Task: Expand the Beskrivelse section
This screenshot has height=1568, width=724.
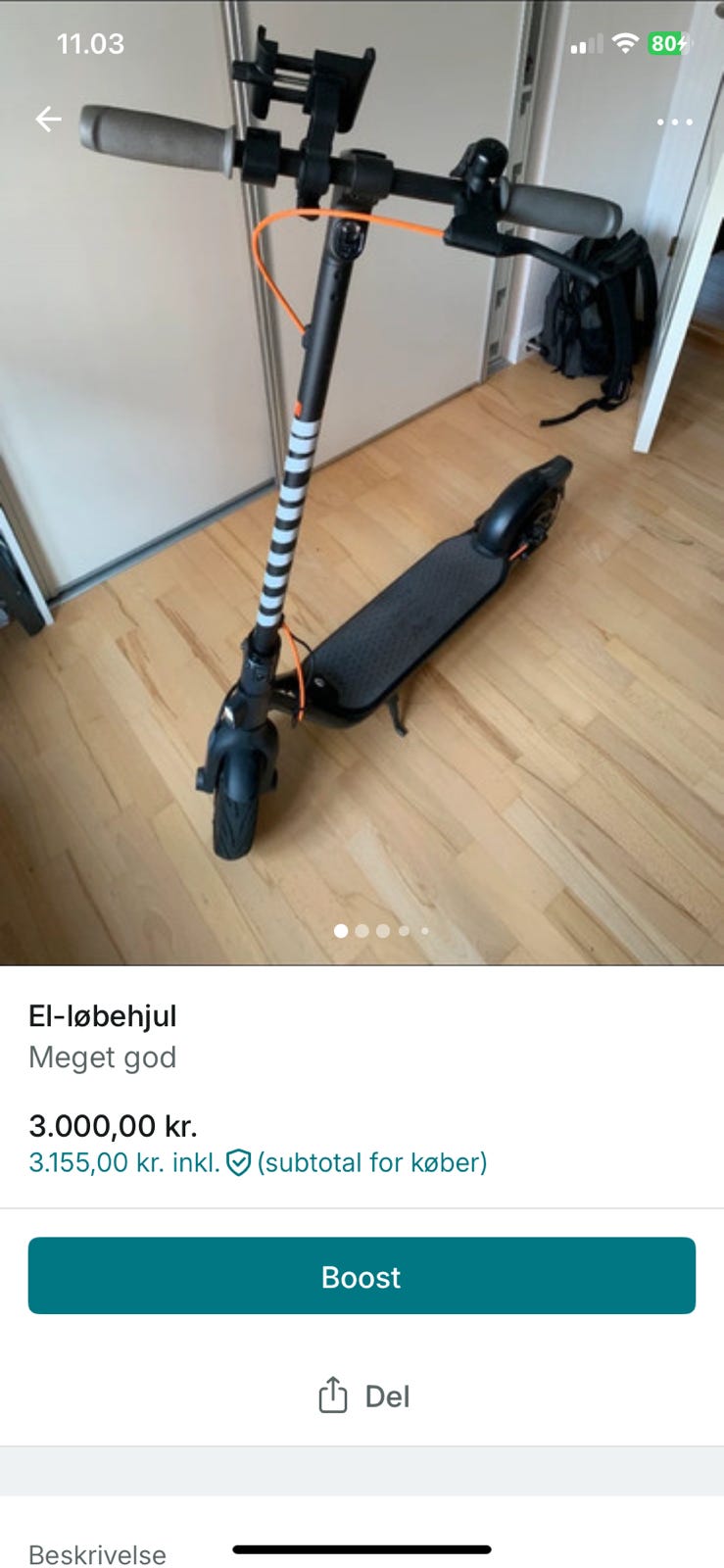Action: [97, 1553]
